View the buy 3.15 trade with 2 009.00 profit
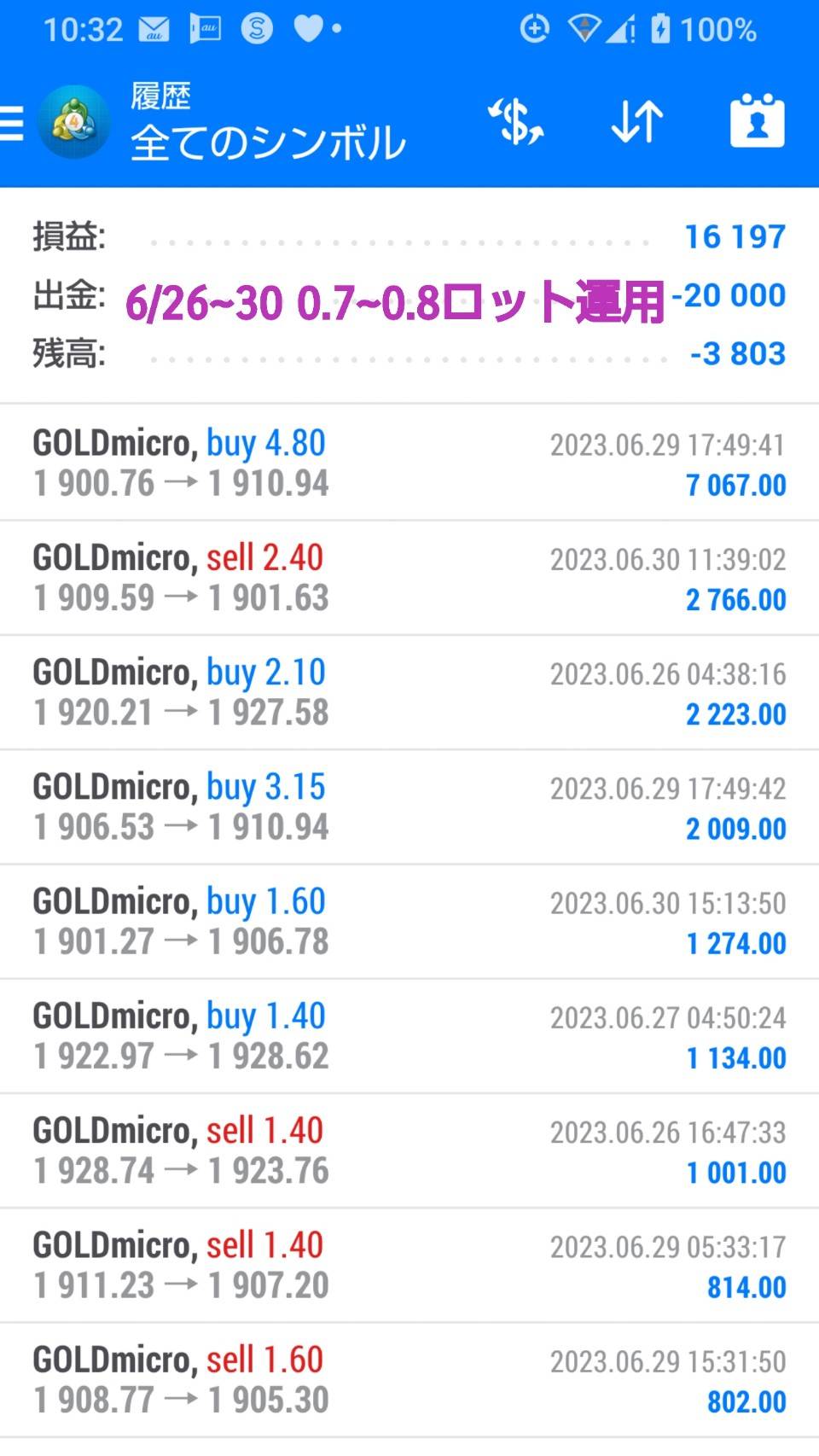The image size is (819, 1456). pyautogui.click(x=409, y=807)
